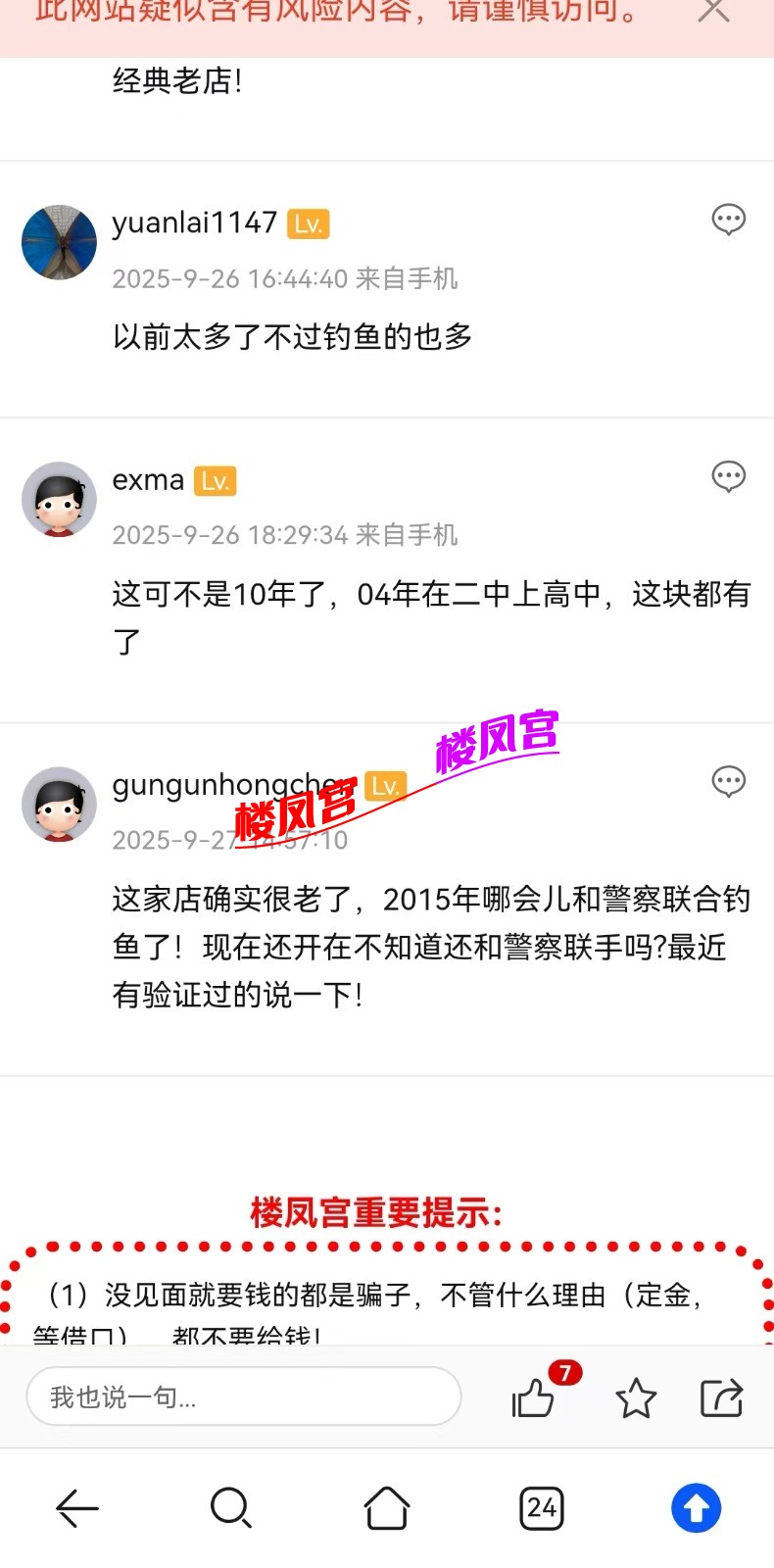
Task: Tap the blue upward arrow button
Action: (x=696, y=1507)
